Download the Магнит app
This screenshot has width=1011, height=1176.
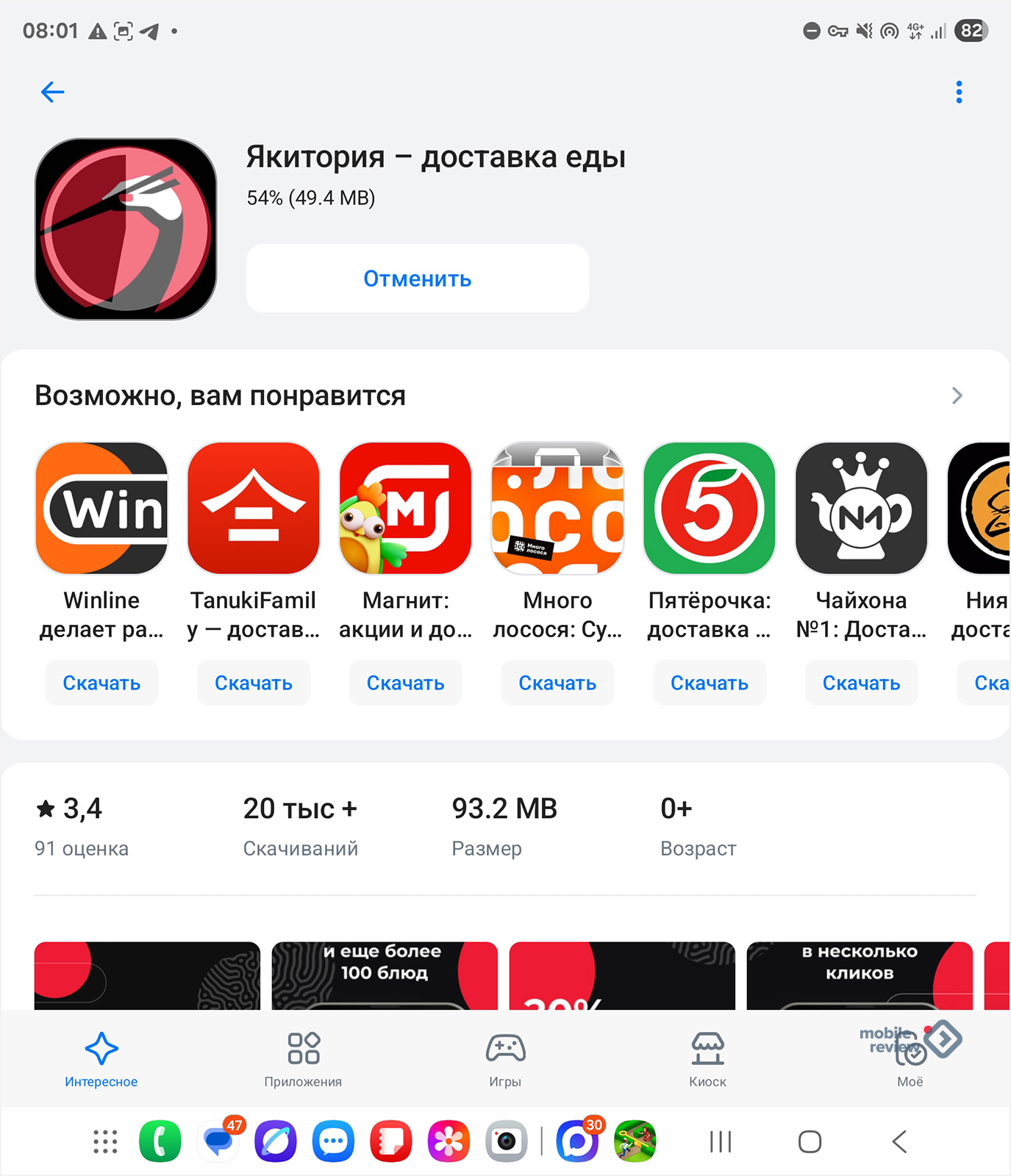tap(405, 683)
